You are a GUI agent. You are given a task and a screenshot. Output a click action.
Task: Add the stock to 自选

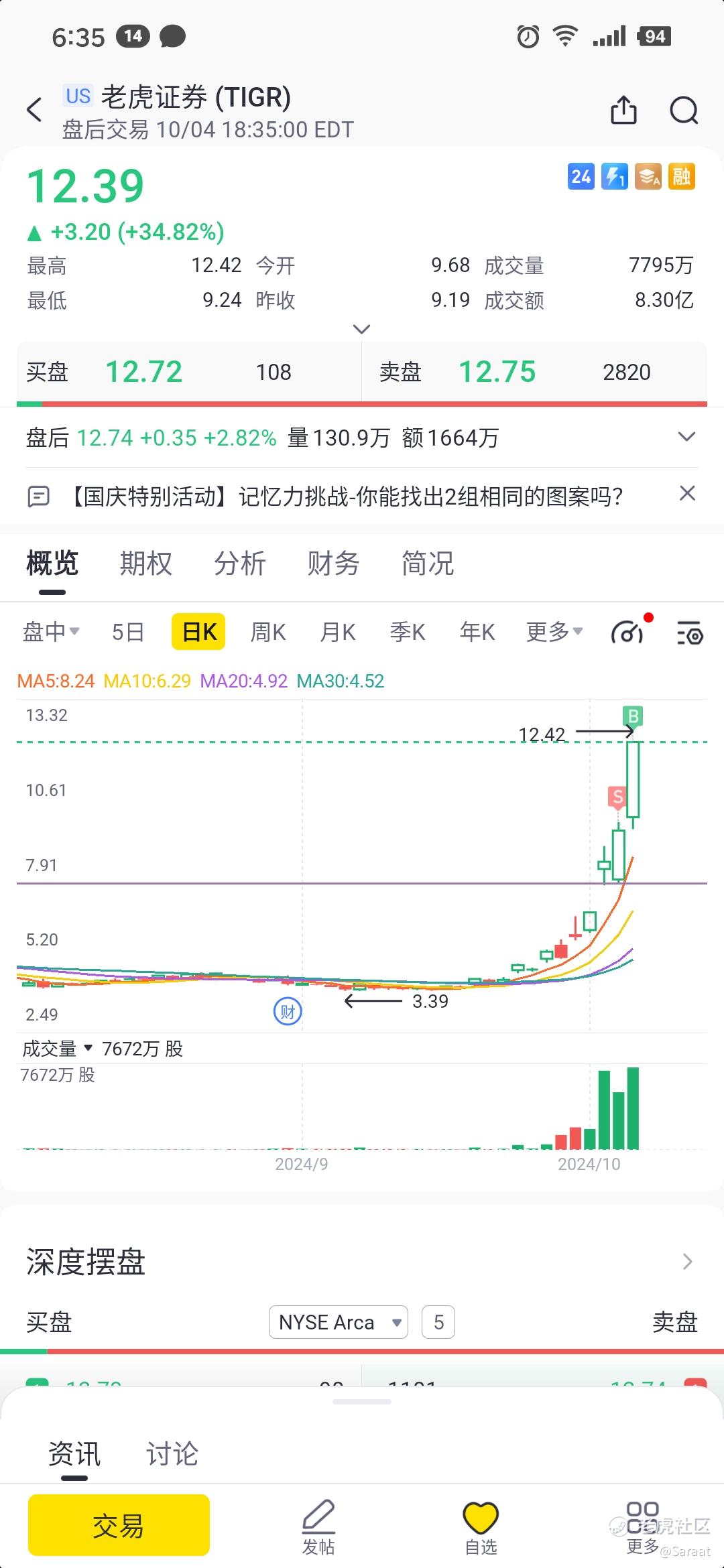pyautogui.click(x=481, y=1527)
